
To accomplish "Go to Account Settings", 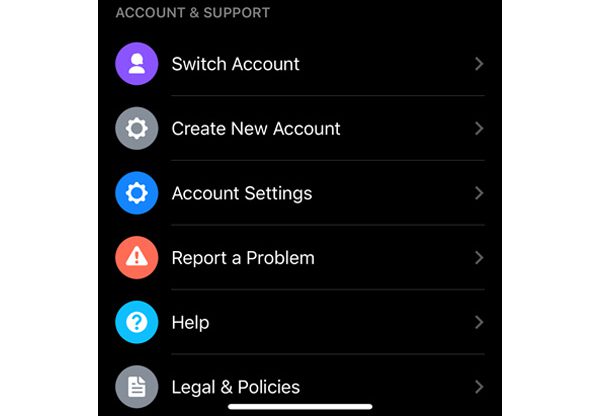I will (242, 193).
